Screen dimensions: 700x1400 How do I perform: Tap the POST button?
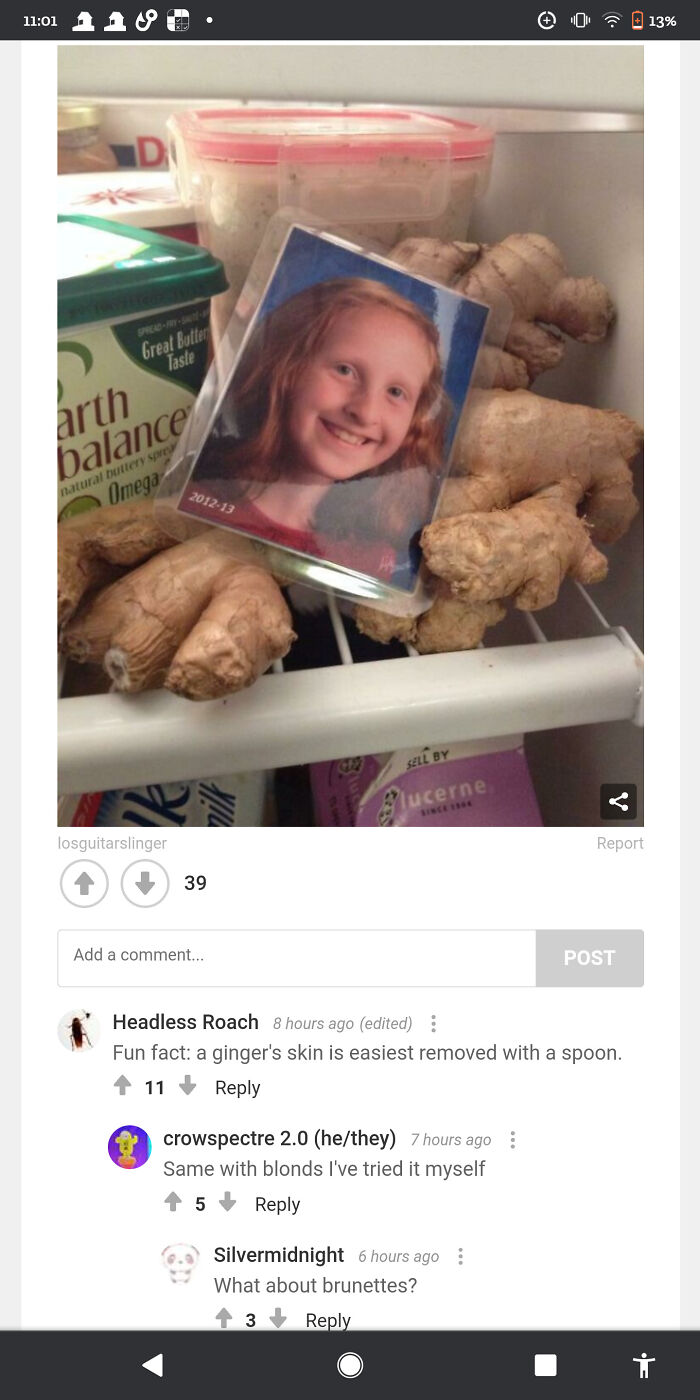point(589,957)
